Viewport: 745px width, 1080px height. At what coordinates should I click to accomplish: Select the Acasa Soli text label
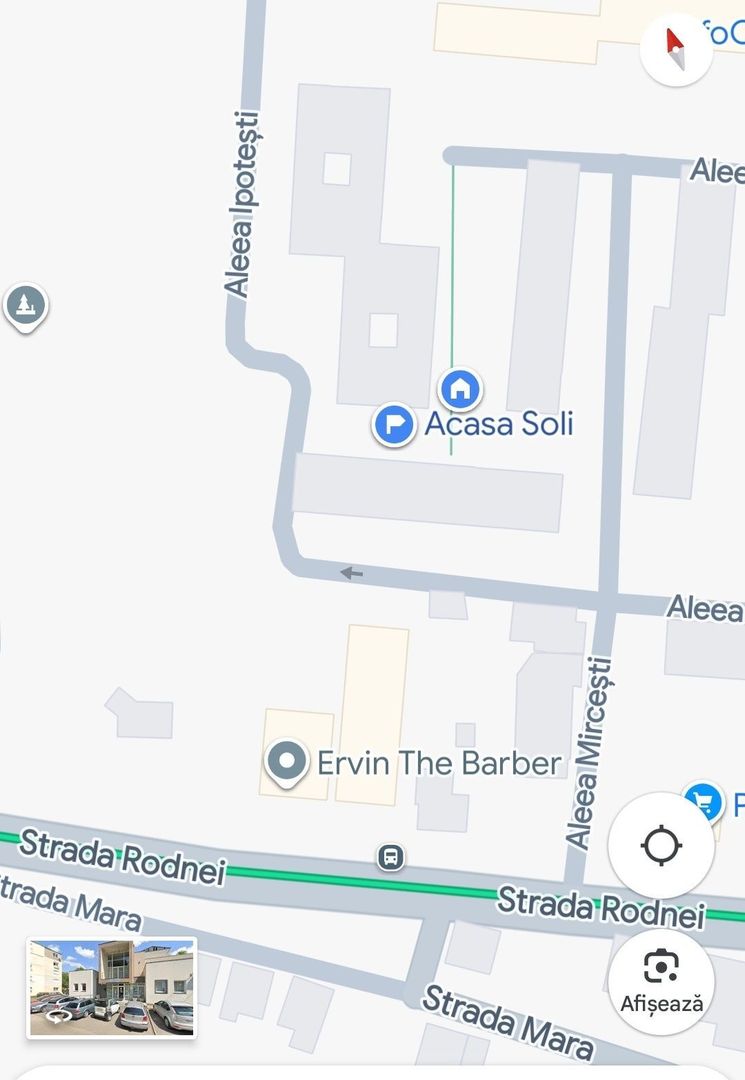[x=500, y=423]
